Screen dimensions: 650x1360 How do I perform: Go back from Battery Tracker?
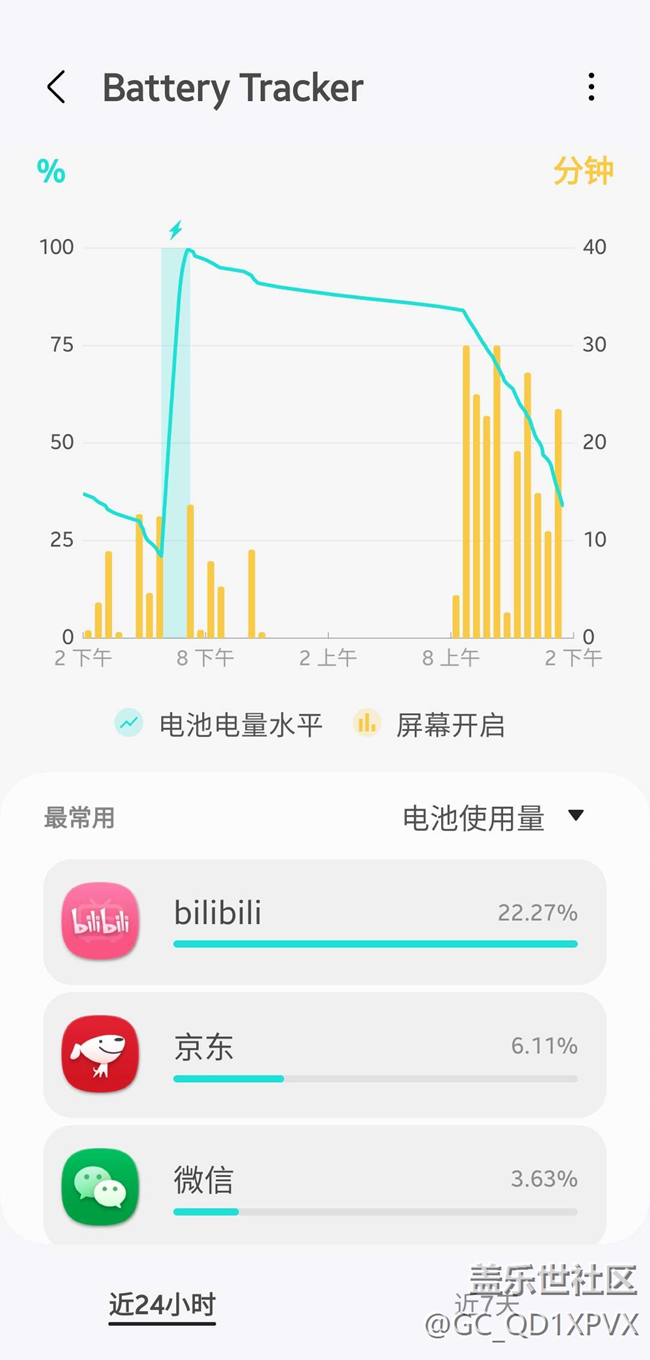tap(56, 88)
